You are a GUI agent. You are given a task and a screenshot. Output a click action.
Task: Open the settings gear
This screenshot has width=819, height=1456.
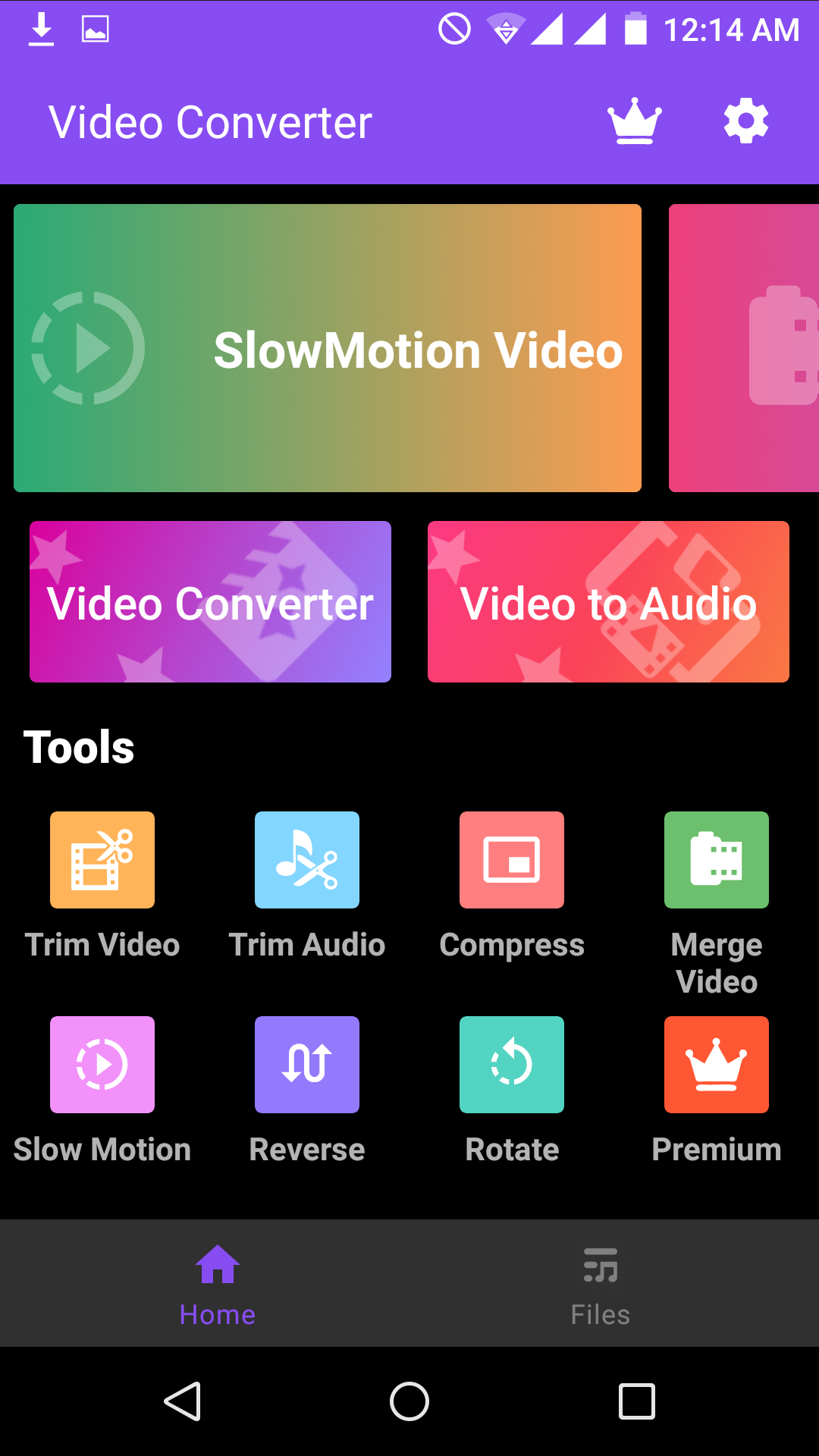pos(746,121)
